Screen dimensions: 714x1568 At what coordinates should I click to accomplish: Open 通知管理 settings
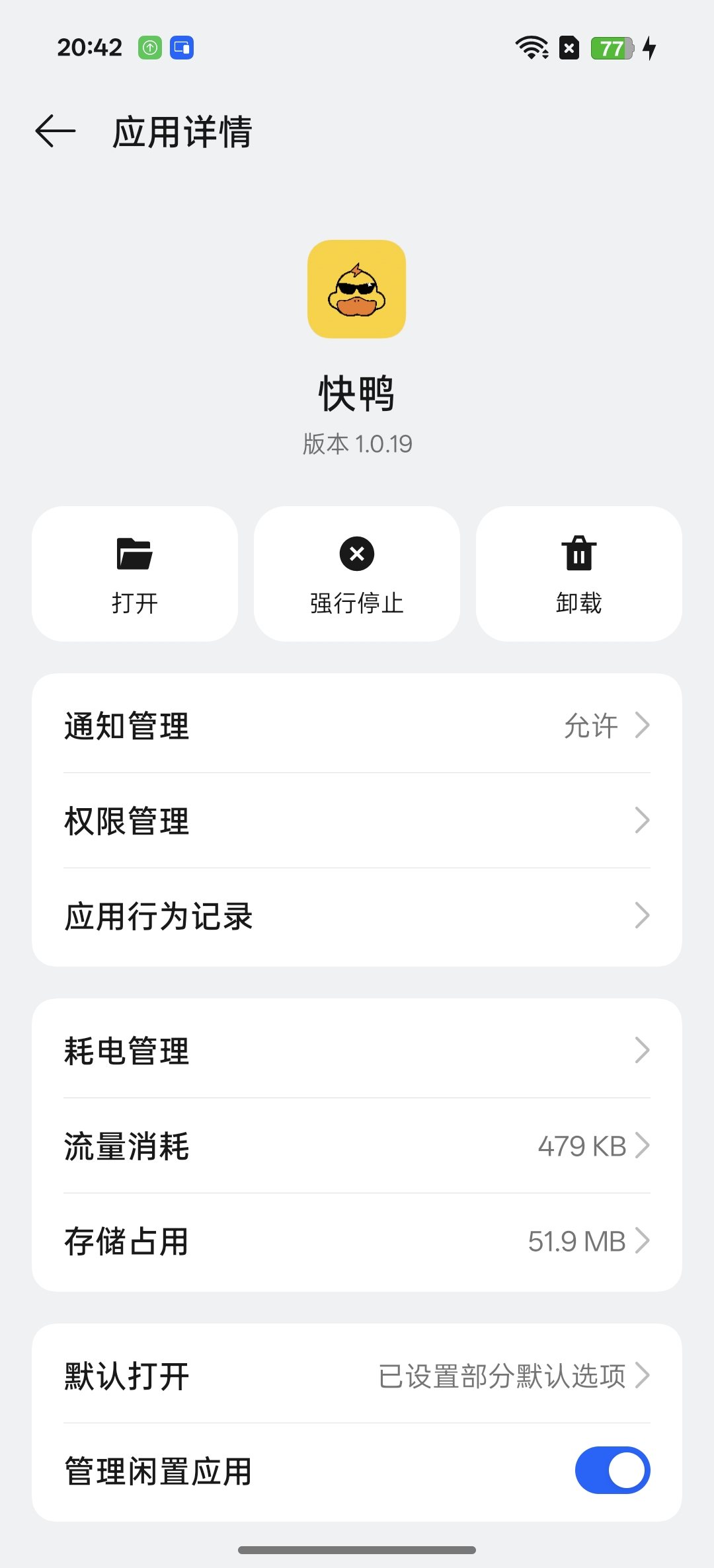pyautogui.click(x=357, y=726)
